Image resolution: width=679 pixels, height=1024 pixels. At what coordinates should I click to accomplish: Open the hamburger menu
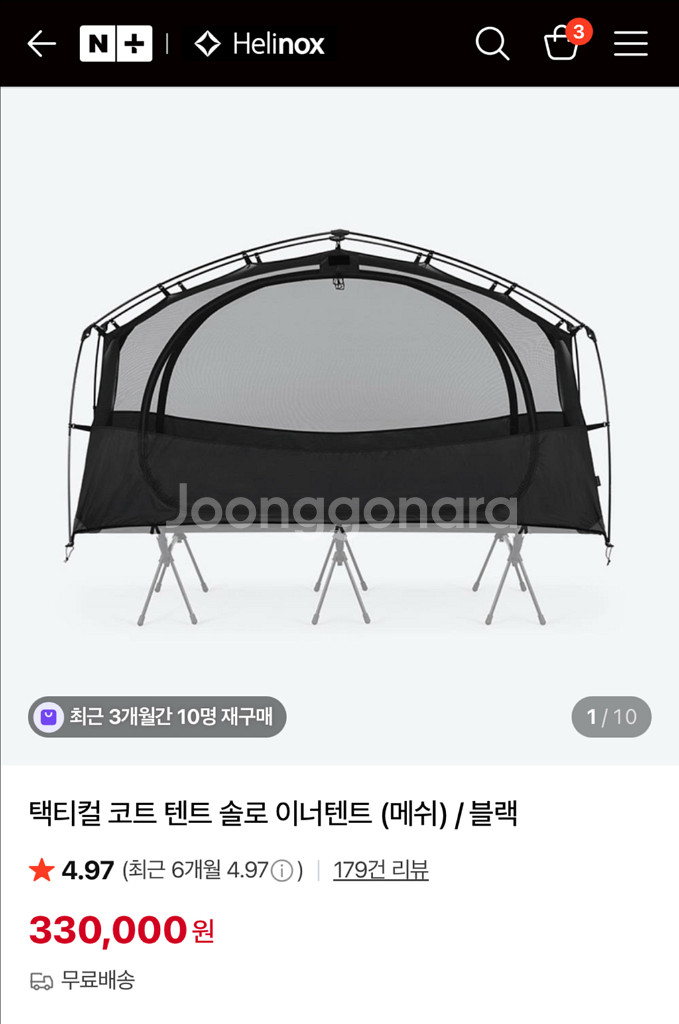630,44
